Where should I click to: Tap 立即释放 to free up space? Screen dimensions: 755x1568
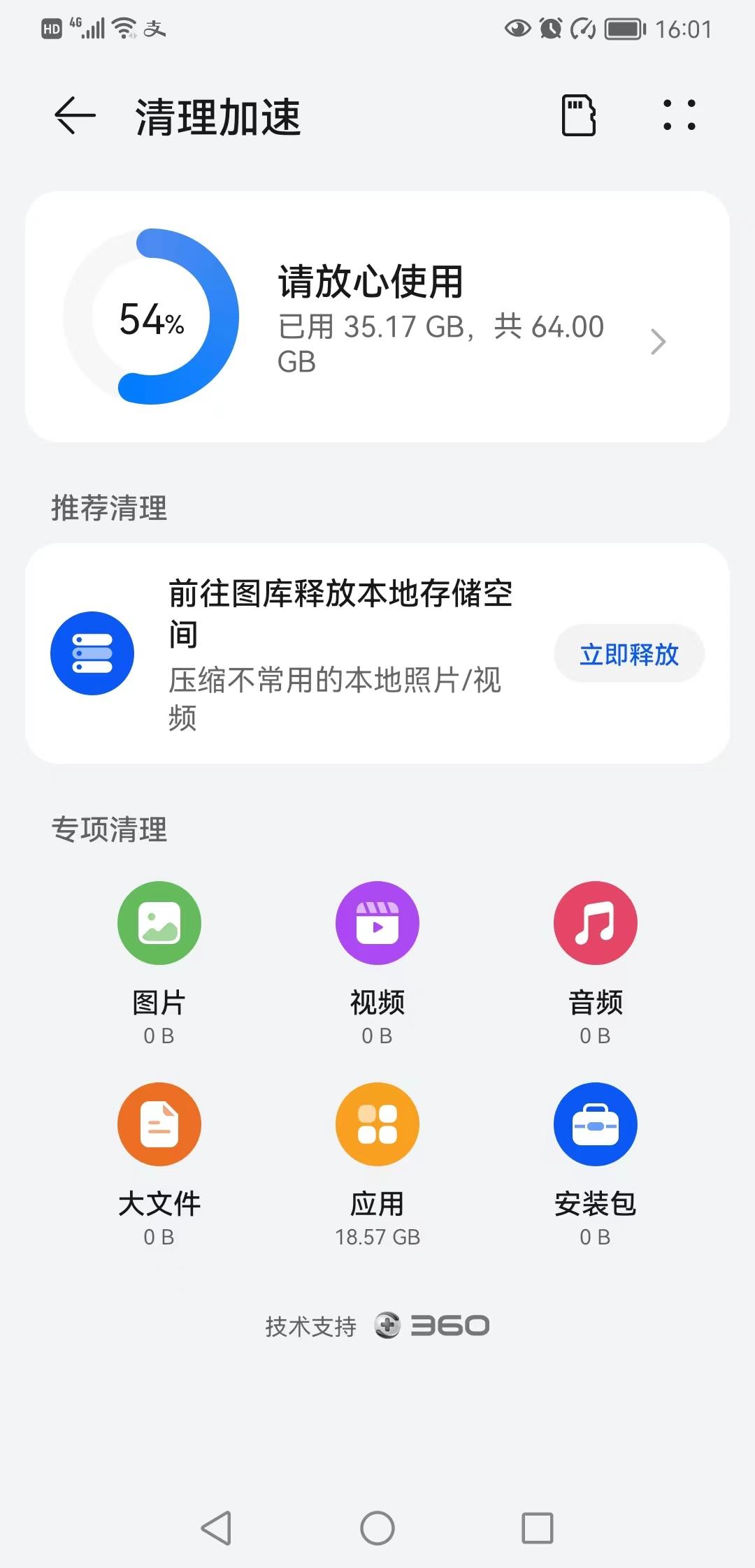pyautogui.click(x=628, y=653)
